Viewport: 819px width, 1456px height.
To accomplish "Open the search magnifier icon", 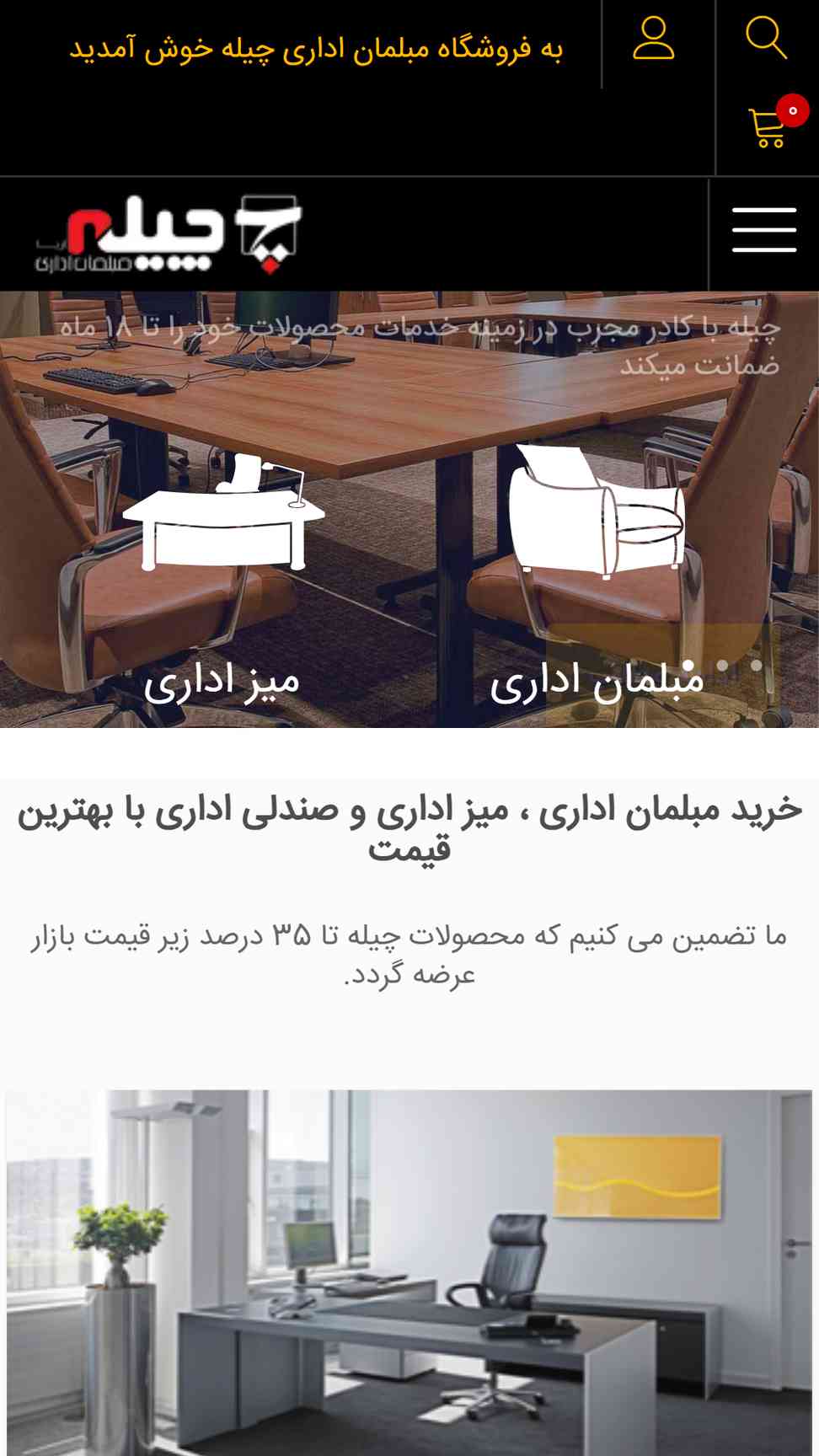I will 766,39.
